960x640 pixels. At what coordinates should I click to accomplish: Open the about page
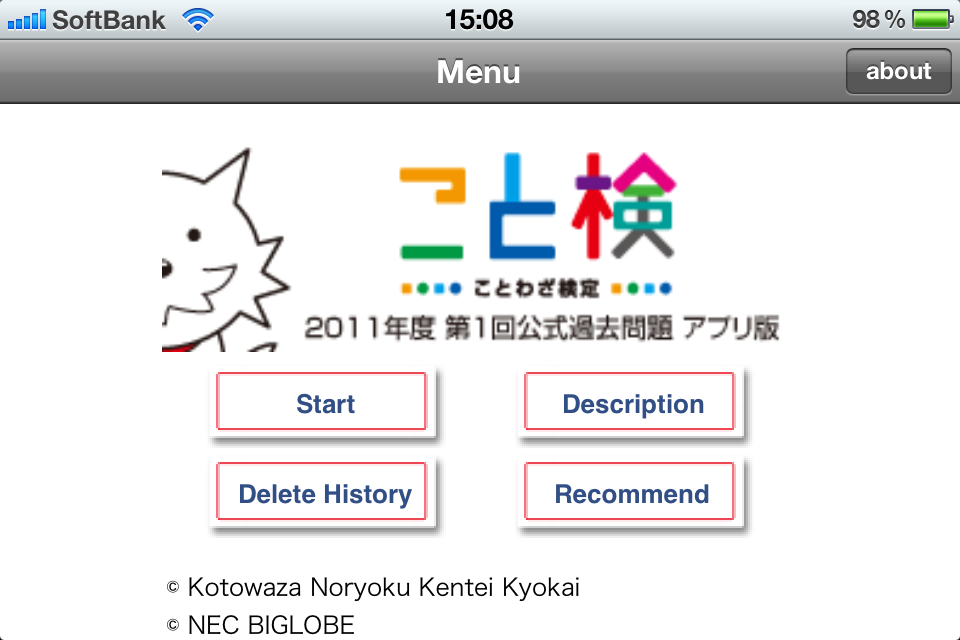tap(897, 71)
